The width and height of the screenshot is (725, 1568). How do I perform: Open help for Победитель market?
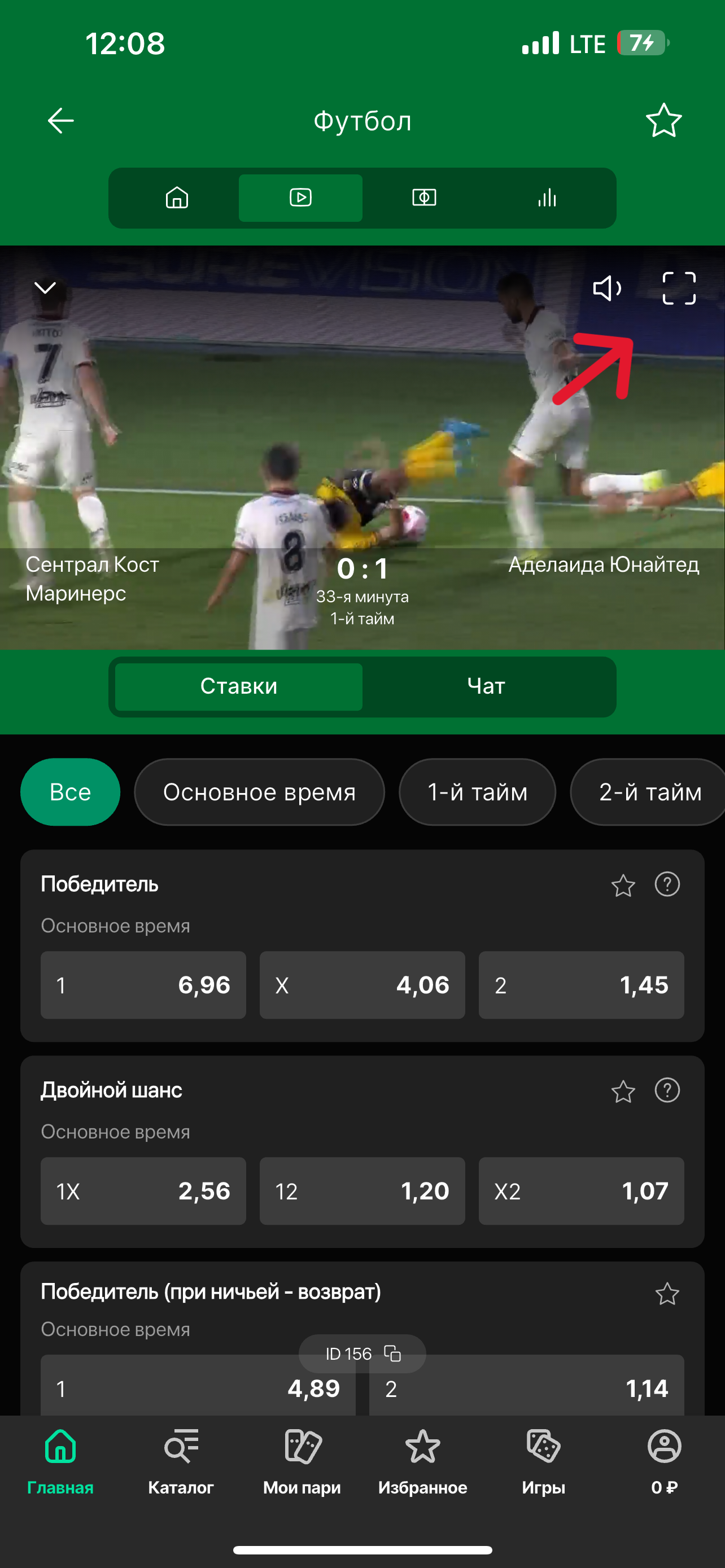[667, 884]
